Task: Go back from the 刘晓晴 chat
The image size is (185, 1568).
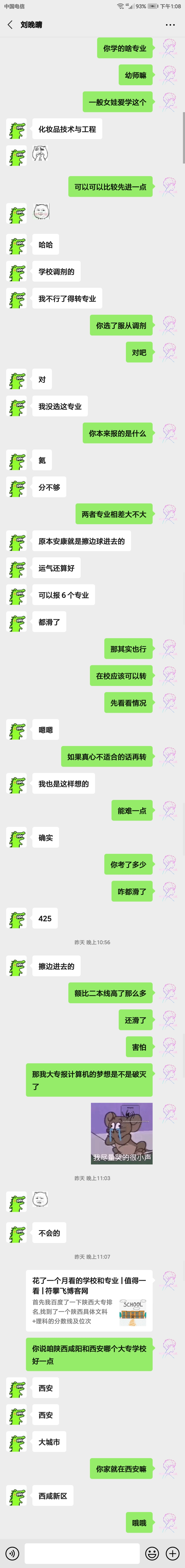Action: [10, 25]
